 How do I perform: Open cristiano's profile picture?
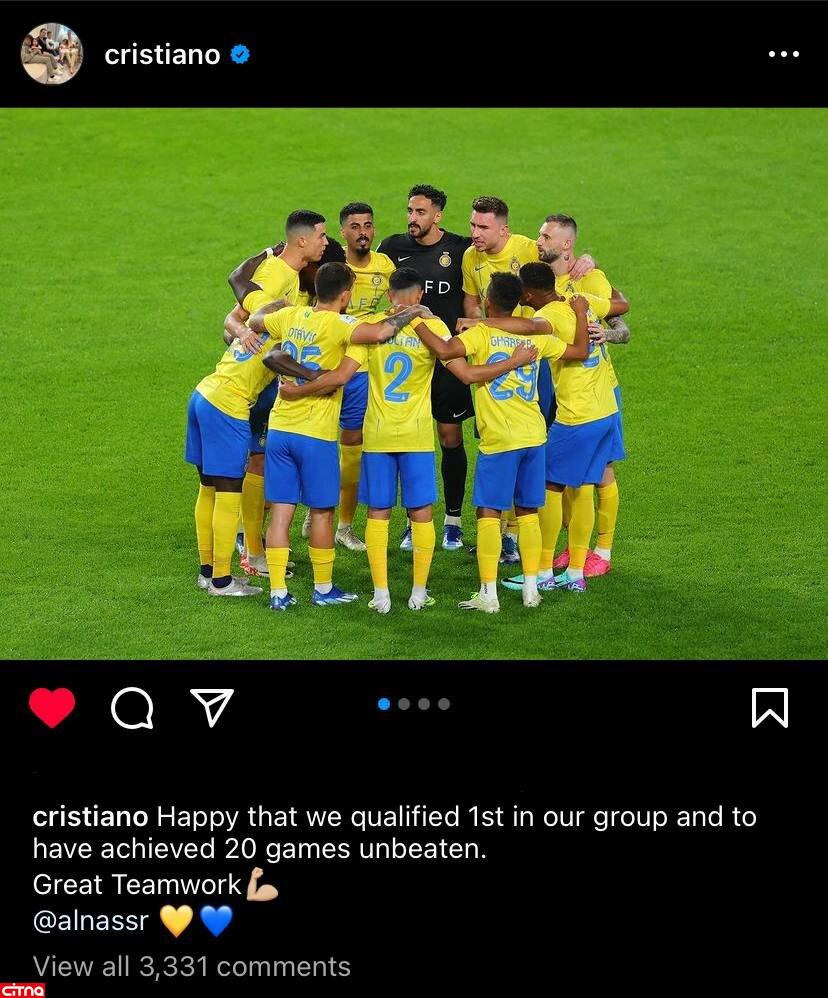[52, 54]
